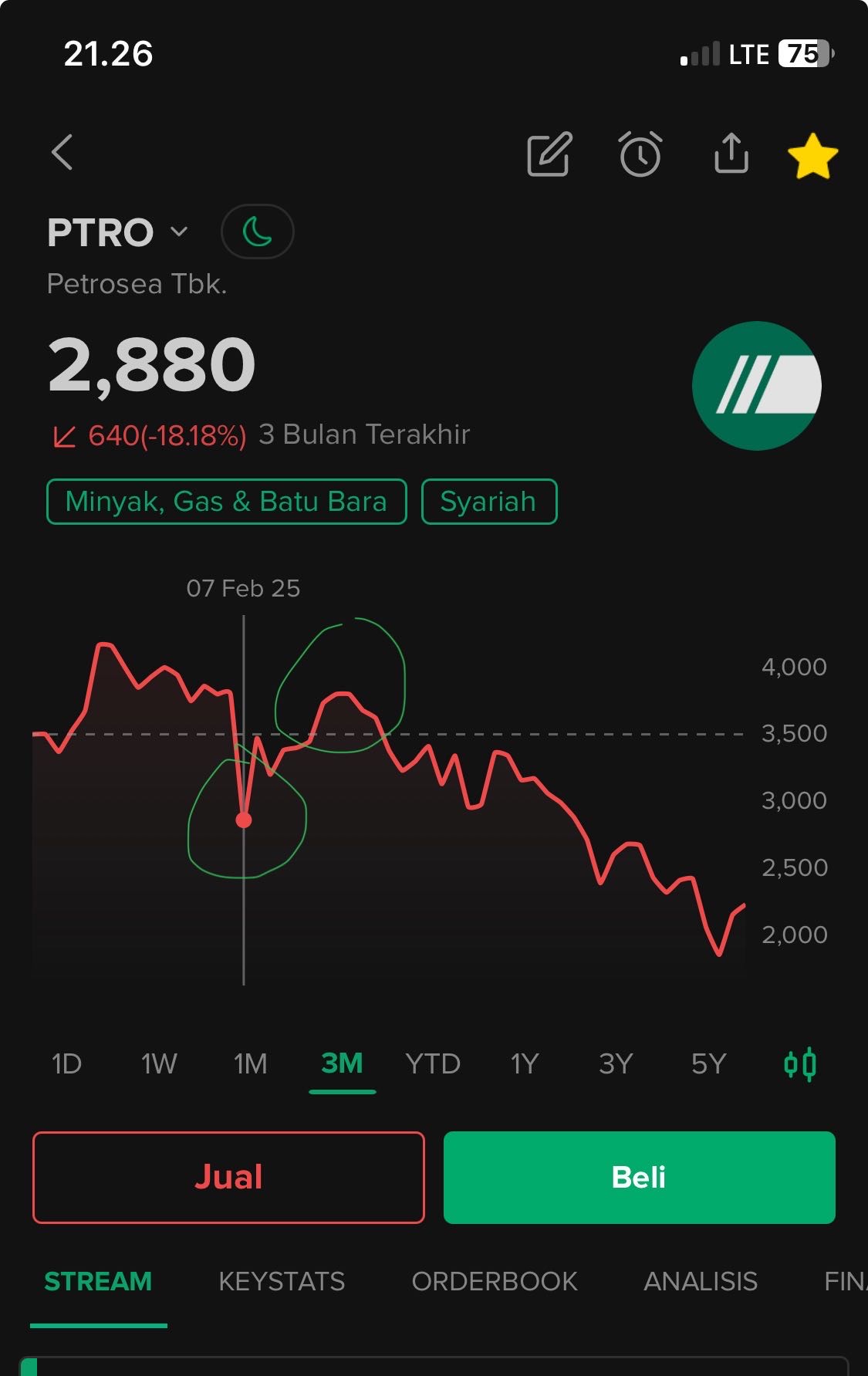The image size is (868, 1376).
Task: Select the 3M active timeframe label
Action: [343, 1063]
